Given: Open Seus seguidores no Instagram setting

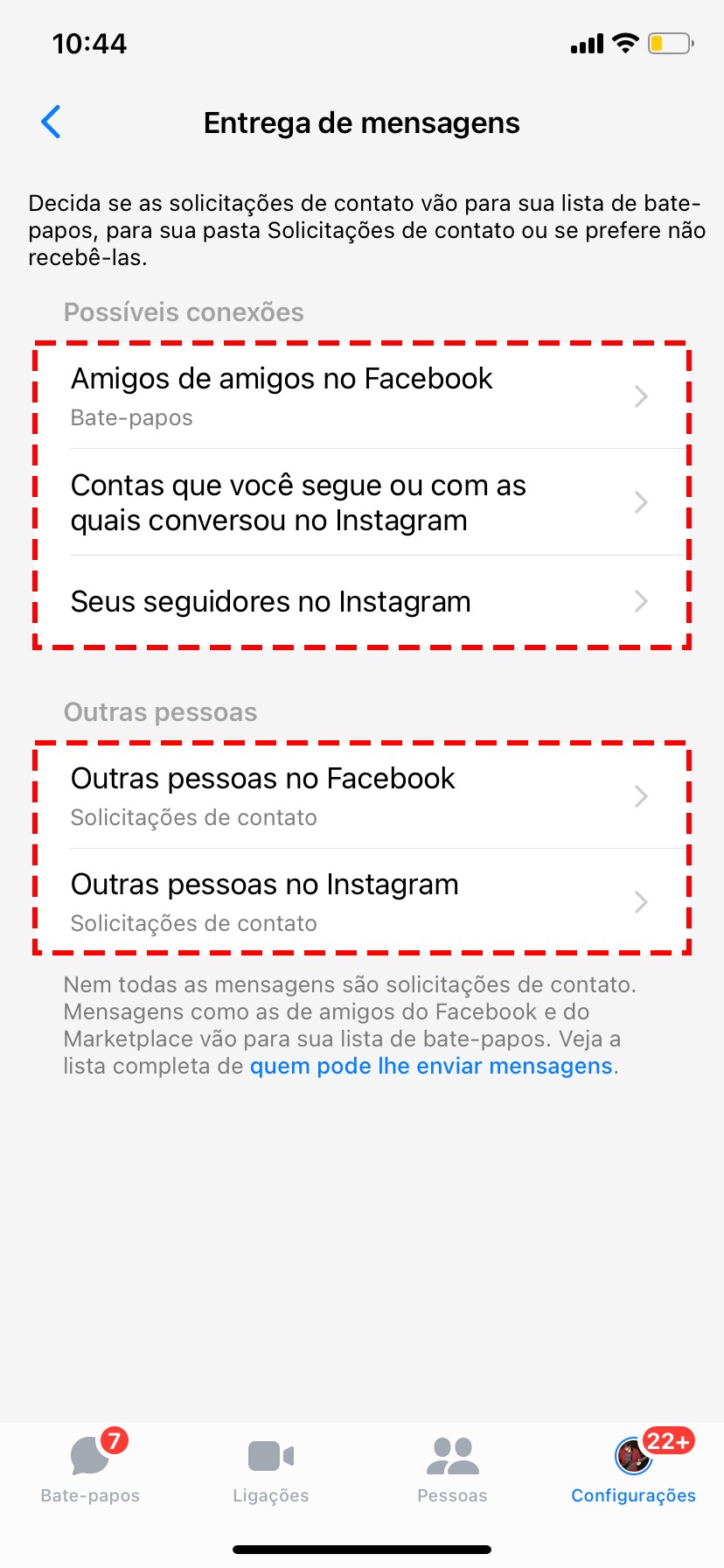Looking at the screenshot, I should (359, 601).
